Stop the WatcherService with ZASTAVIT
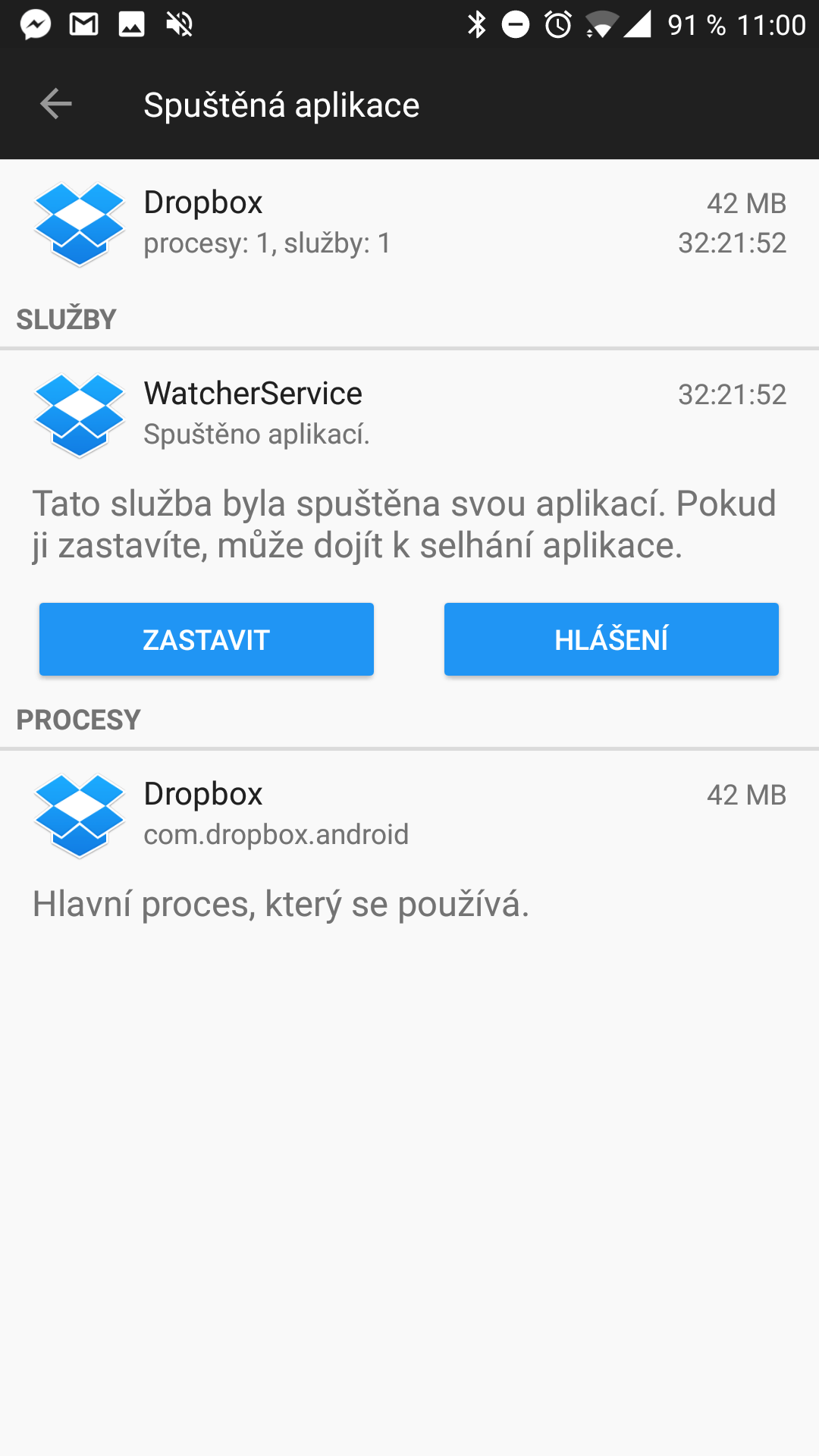This screenshot has height=1456, width=819. [x=206, y=639]
